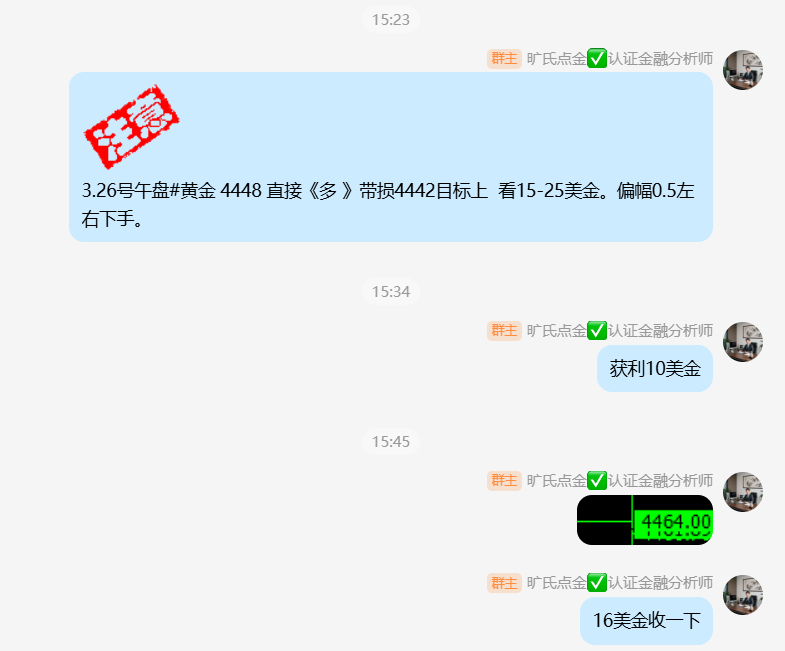Tap the avatar beside the 4464.00 image
Image resolution: width=785 pixels, height=651 pixels.
[x=742, y=492]
